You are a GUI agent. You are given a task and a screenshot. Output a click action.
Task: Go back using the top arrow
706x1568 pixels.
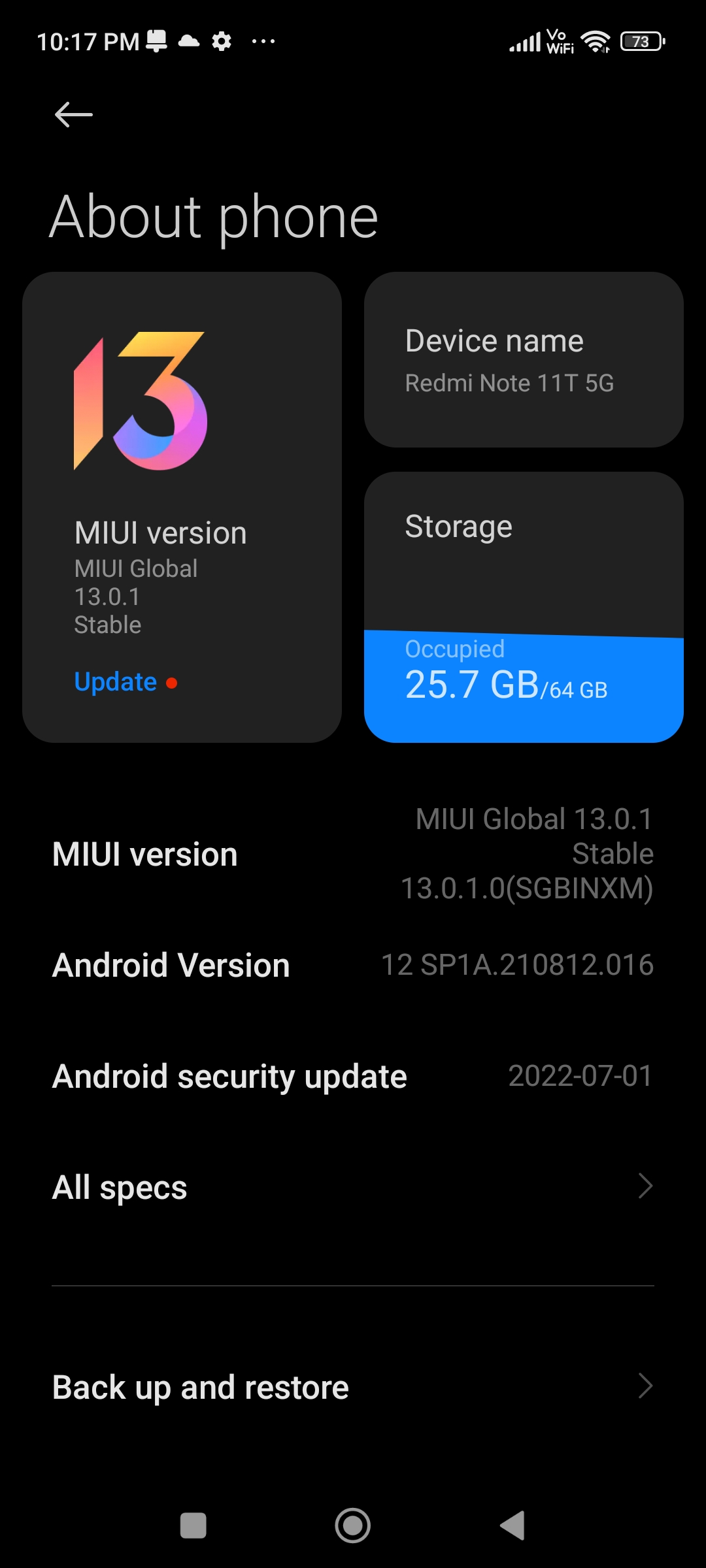click(x=73, y=115)
